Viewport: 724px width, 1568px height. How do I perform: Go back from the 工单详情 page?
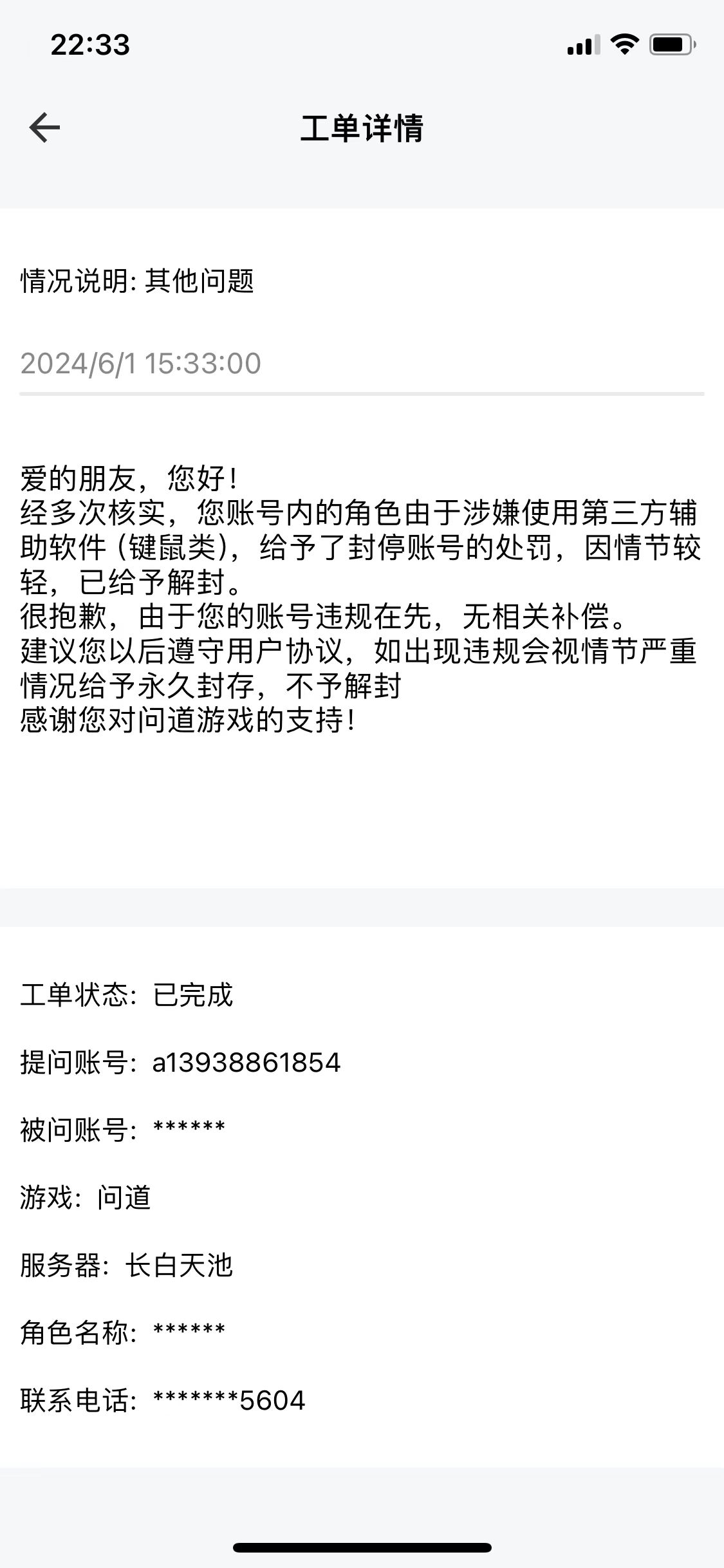tap(44, 127)
